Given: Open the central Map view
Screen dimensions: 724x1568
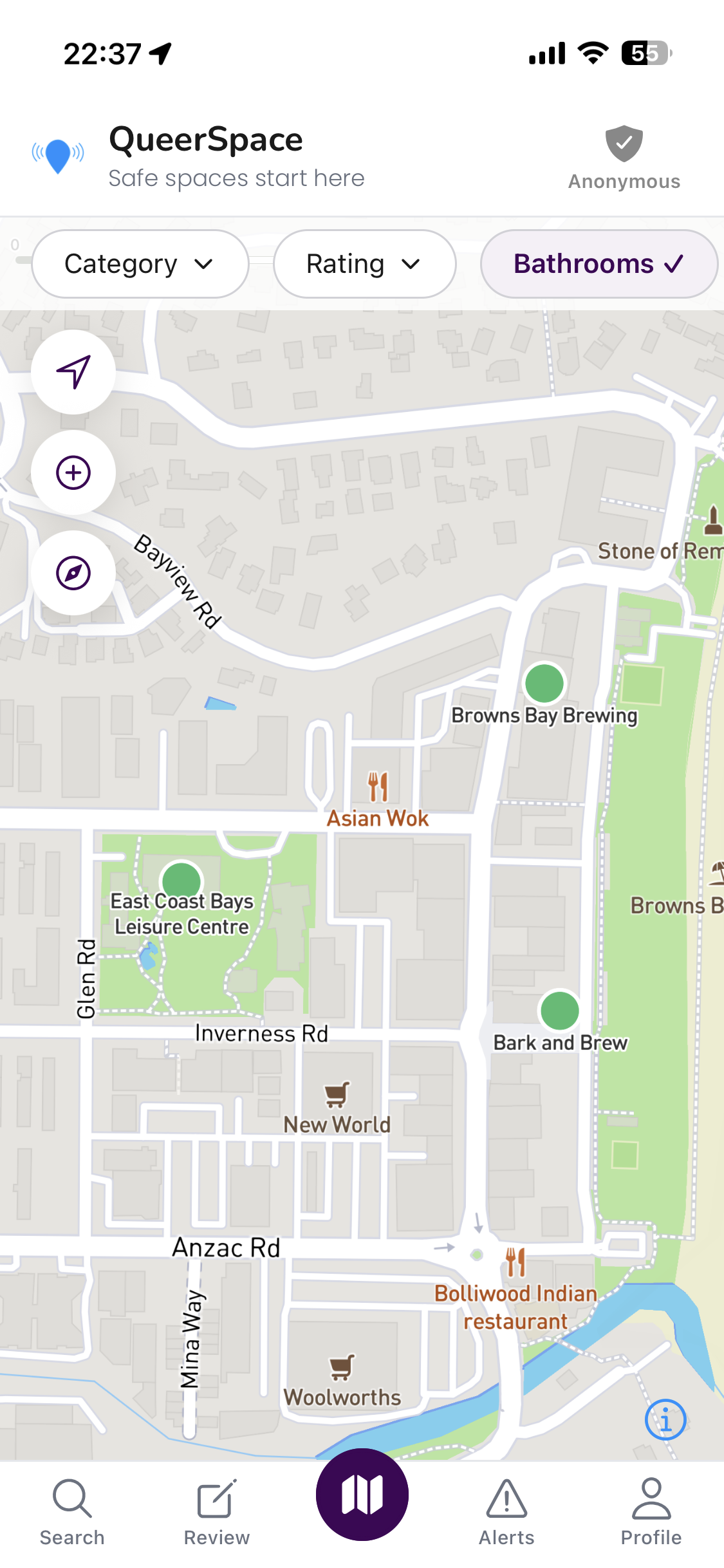Looking at the screenshot, I should pyautogui.click(x=362, y=1495).
